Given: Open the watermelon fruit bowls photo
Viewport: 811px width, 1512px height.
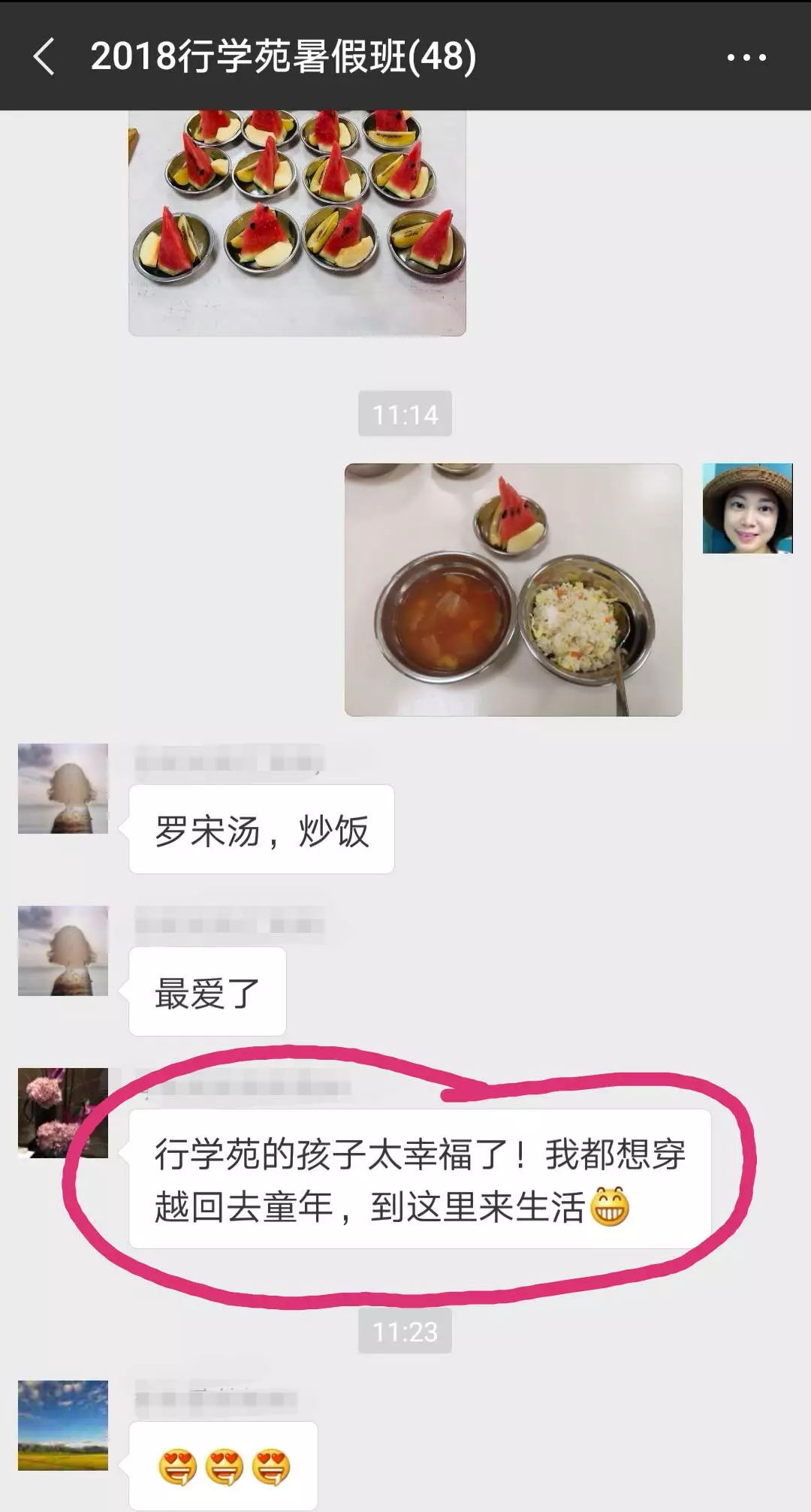Looking at the screenshot, I should (x=297, y=222).
